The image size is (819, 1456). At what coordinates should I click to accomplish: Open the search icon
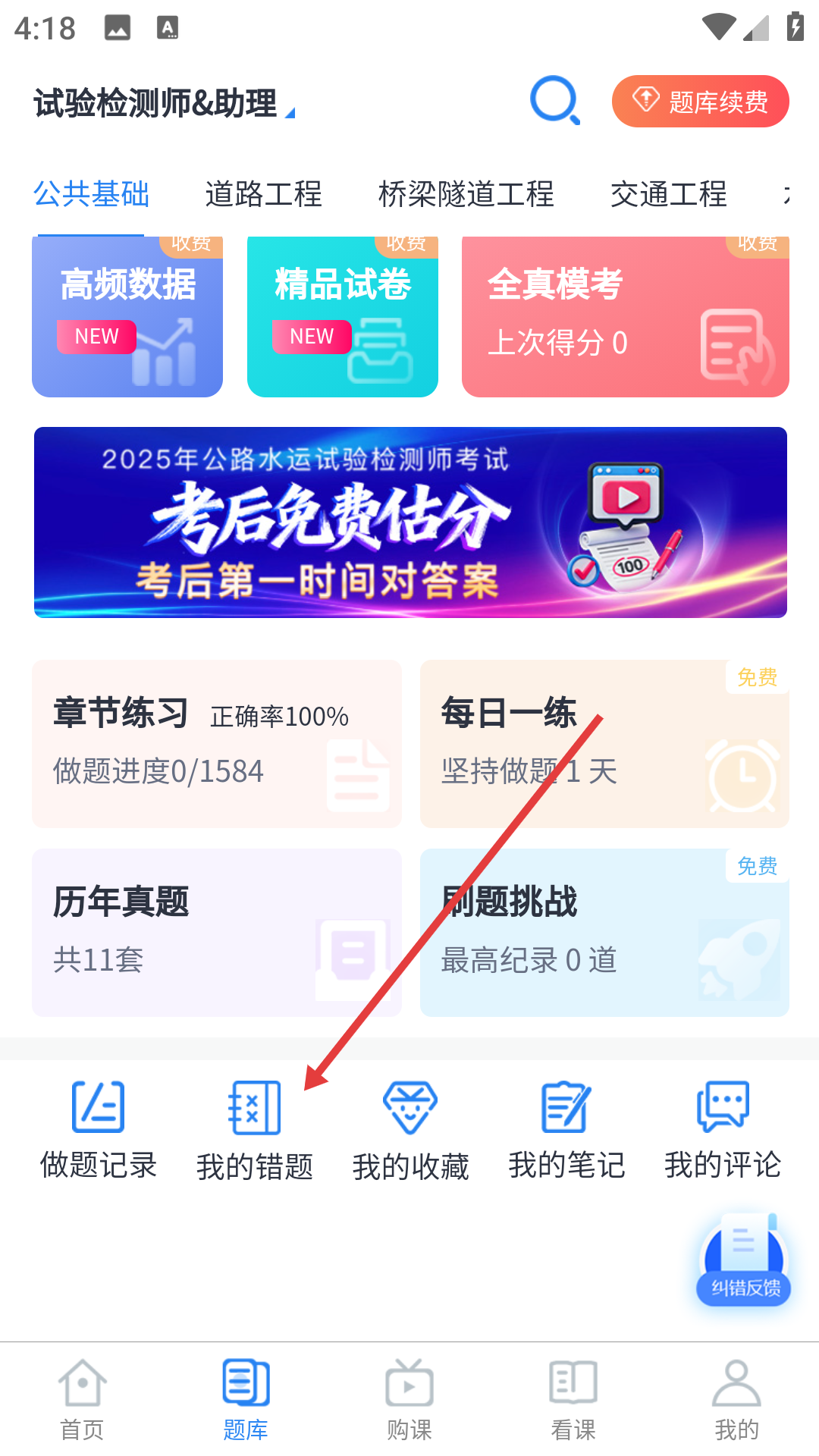tap(554, 100)
